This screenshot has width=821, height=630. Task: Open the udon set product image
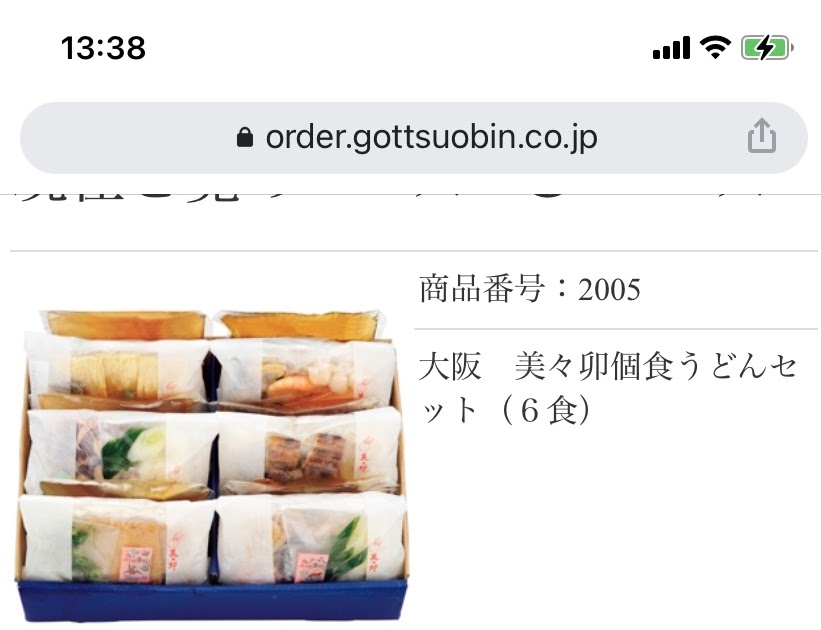(212, 465)
